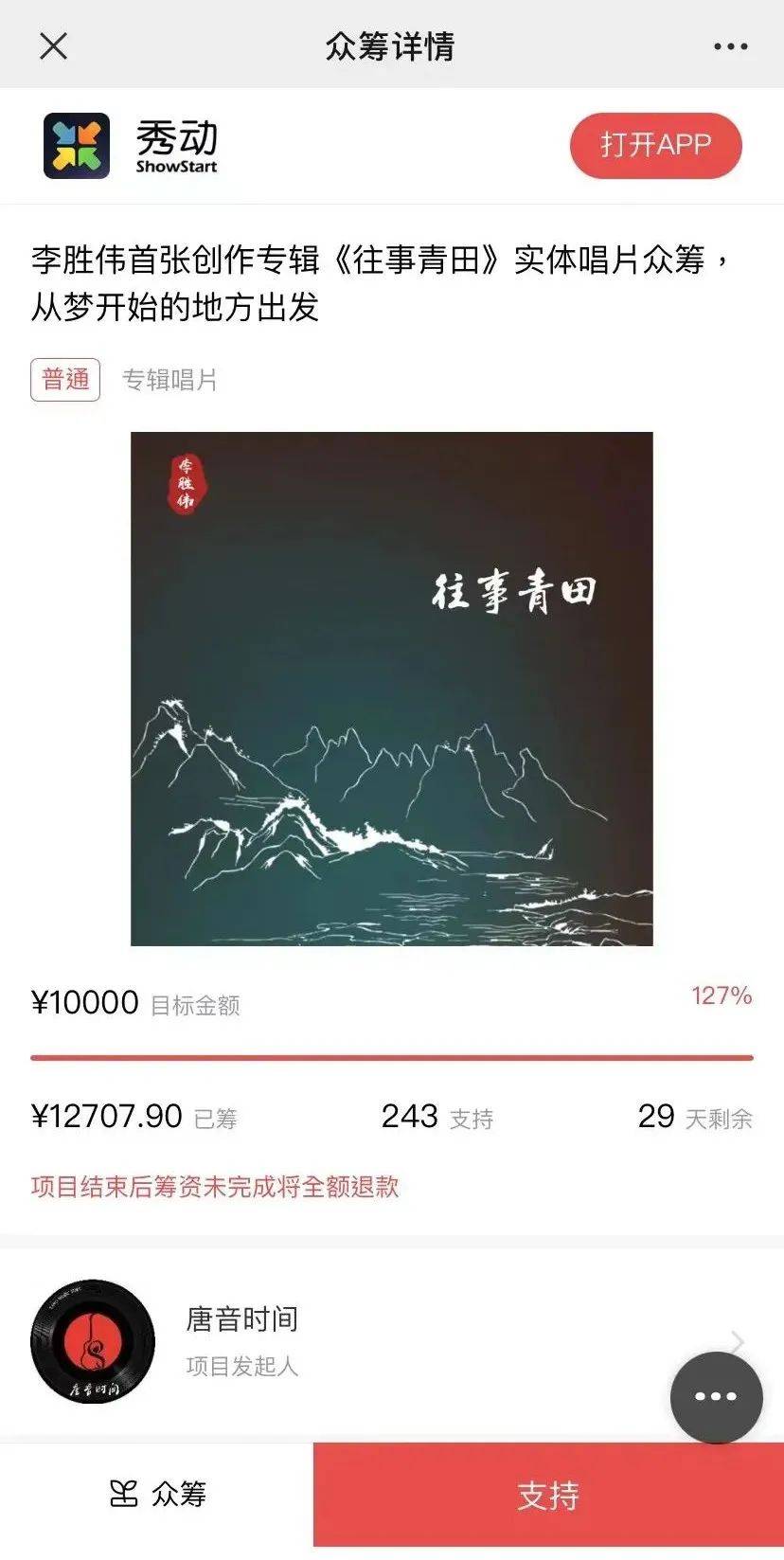This screenshot has height=1560, width=784.
Task: Click the red funding progress bar
Action: pyautogui.click(x=392, y=1054)
